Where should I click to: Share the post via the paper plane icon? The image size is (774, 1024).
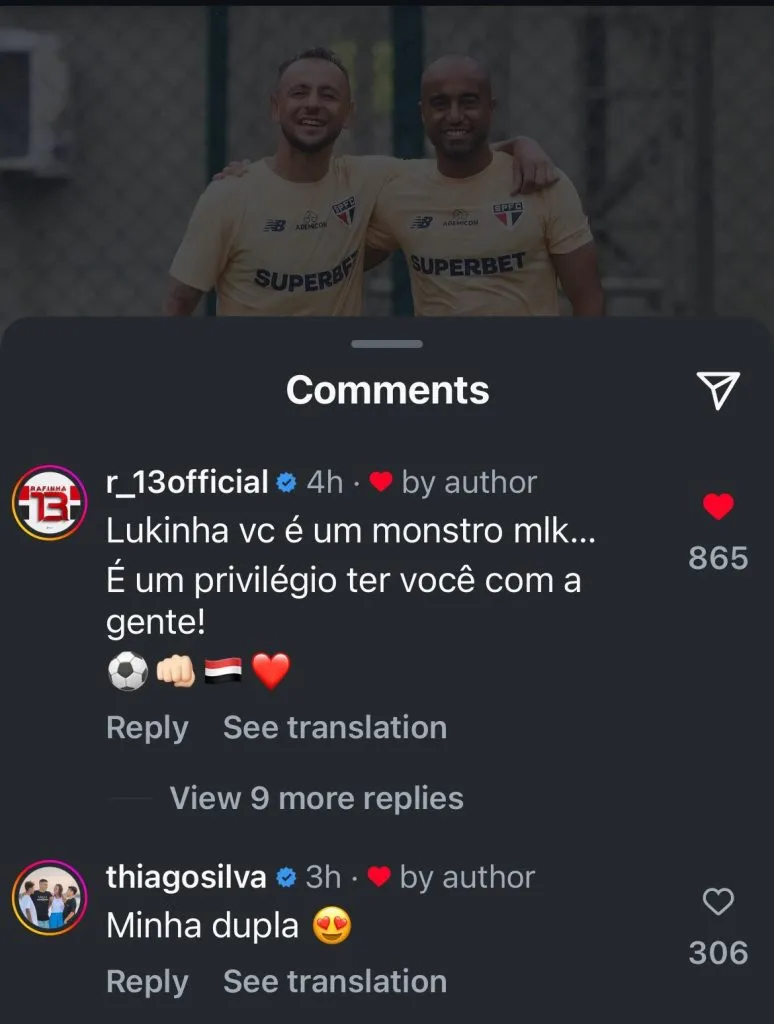[x=717, y=390]
